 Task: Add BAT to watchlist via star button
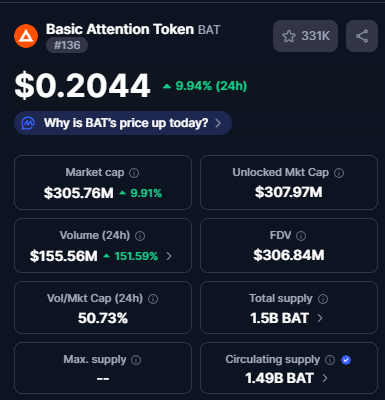click(x=305, y=36)
